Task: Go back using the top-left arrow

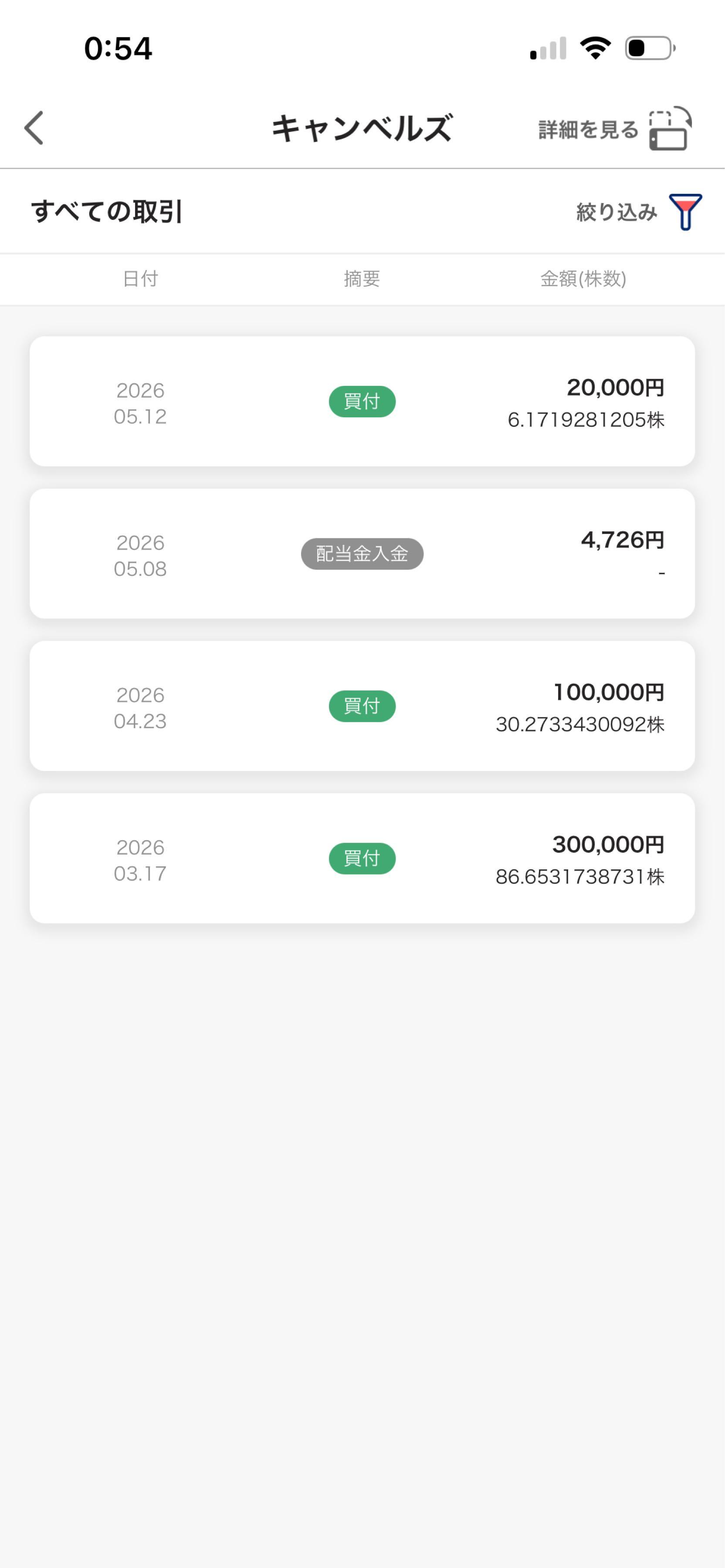Action: [x=34, y=128]
